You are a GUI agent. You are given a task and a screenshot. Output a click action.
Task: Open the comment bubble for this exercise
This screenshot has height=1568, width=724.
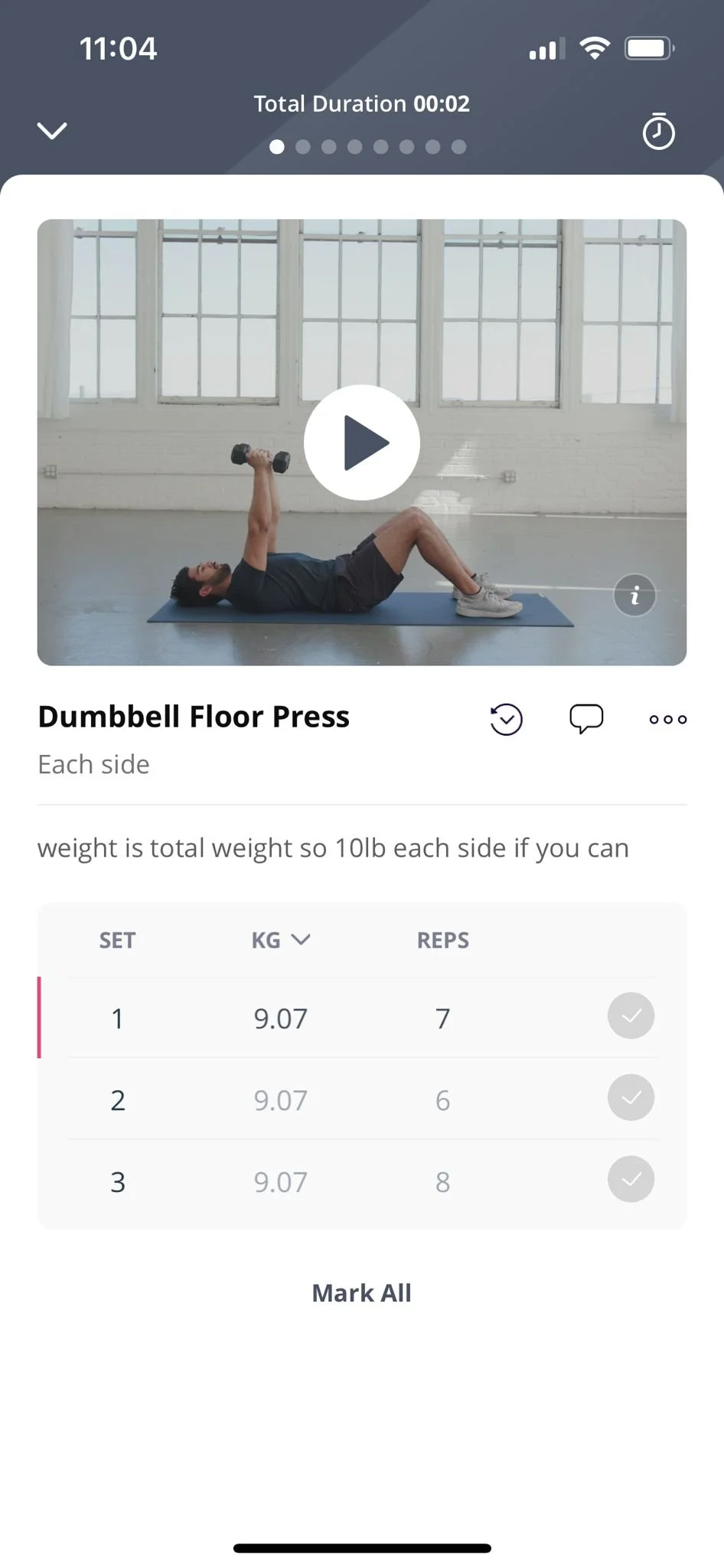(x=586, y=719)
